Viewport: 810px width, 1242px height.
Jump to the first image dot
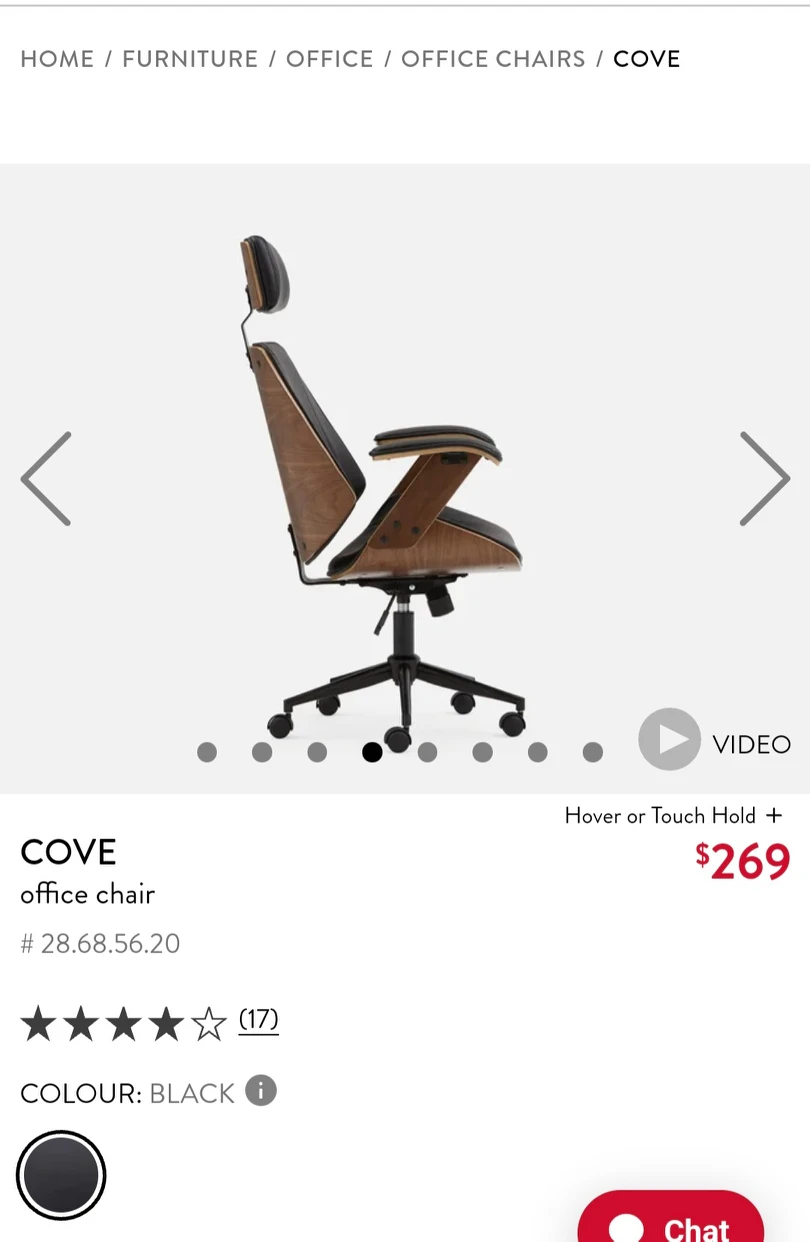point(207,752)
